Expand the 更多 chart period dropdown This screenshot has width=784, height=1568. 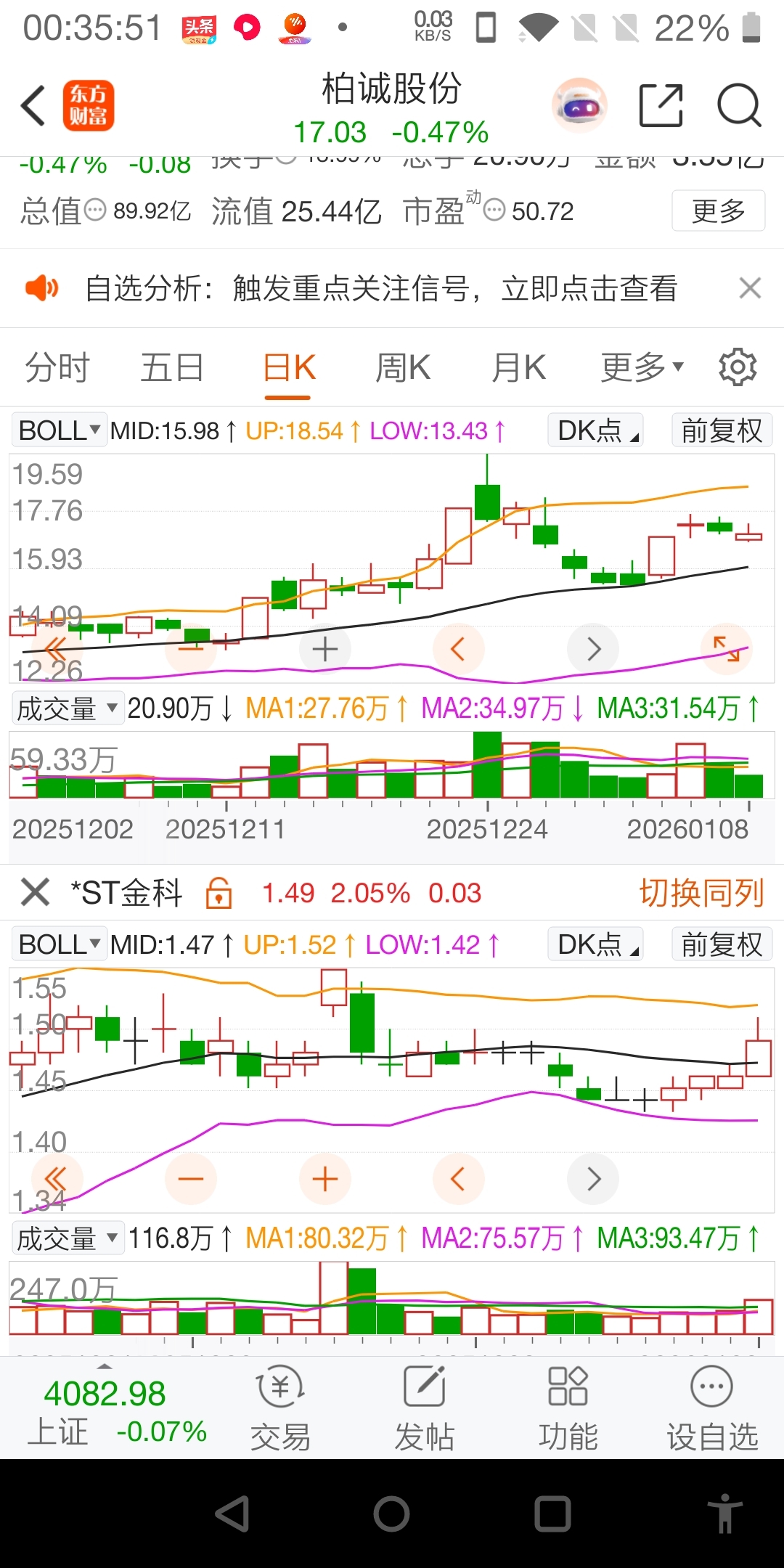coord(642,367)
